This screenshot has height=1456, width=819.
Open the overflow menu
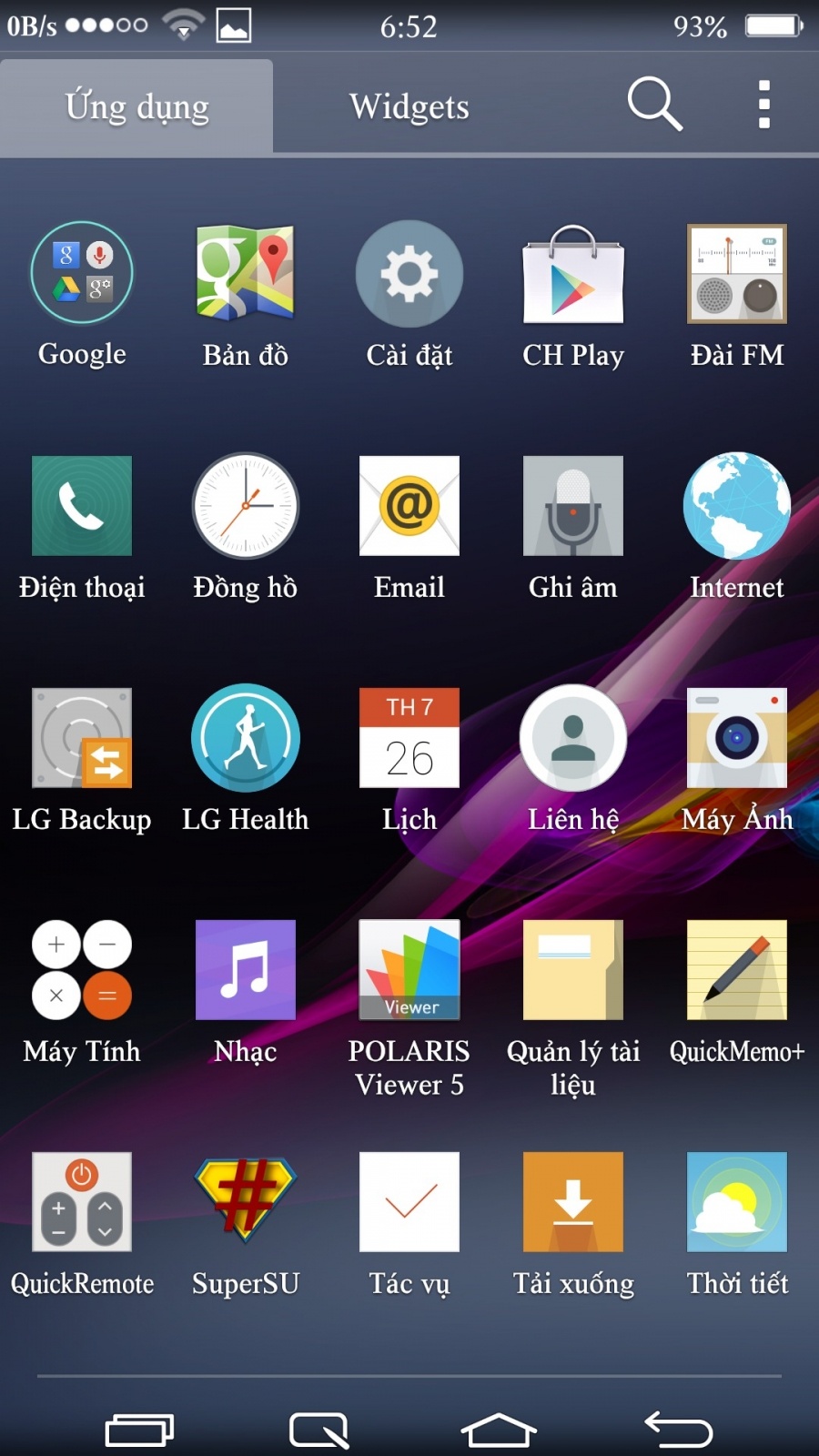763,104
